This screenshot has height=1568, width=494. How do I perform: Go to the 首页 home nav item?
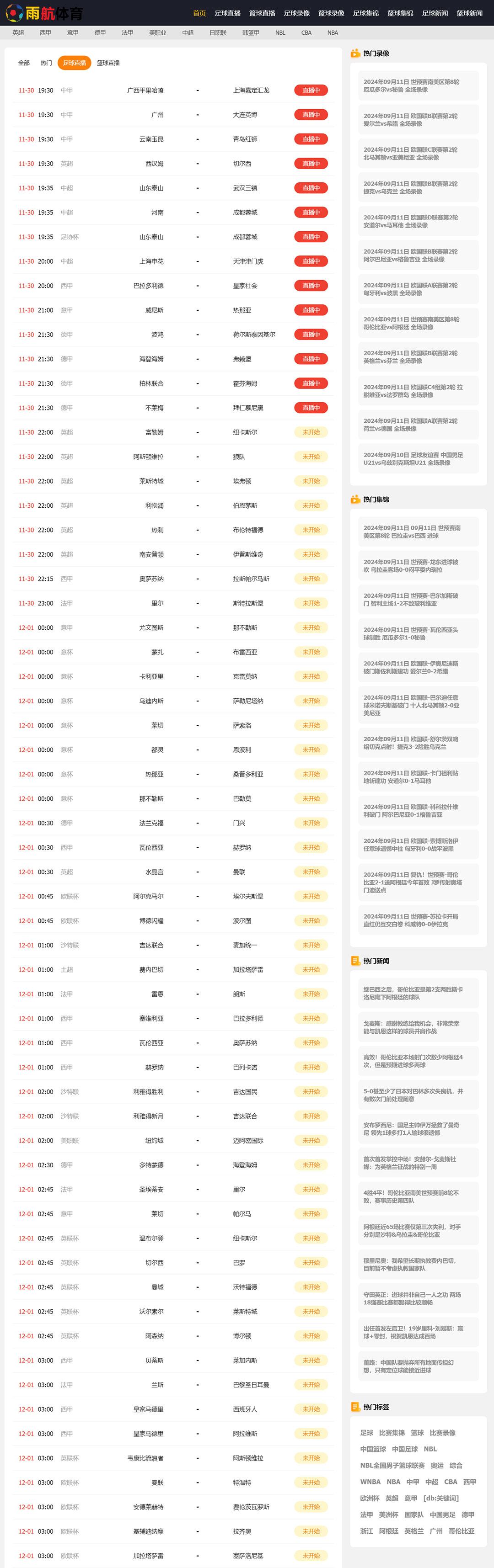tap(199, 13)
